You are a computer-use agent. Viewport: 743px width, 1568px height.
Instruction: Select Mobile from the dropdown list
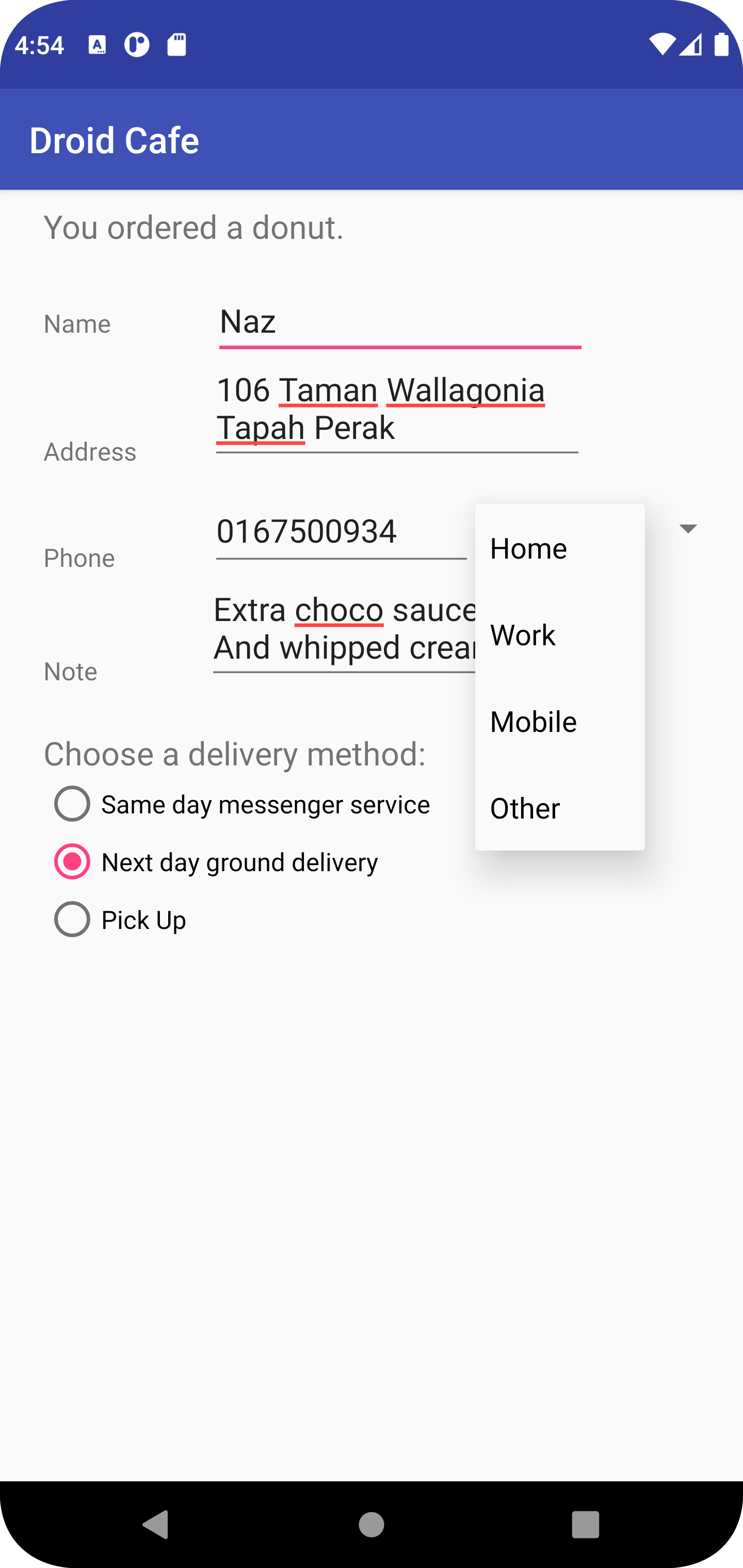tap(534, 721)
